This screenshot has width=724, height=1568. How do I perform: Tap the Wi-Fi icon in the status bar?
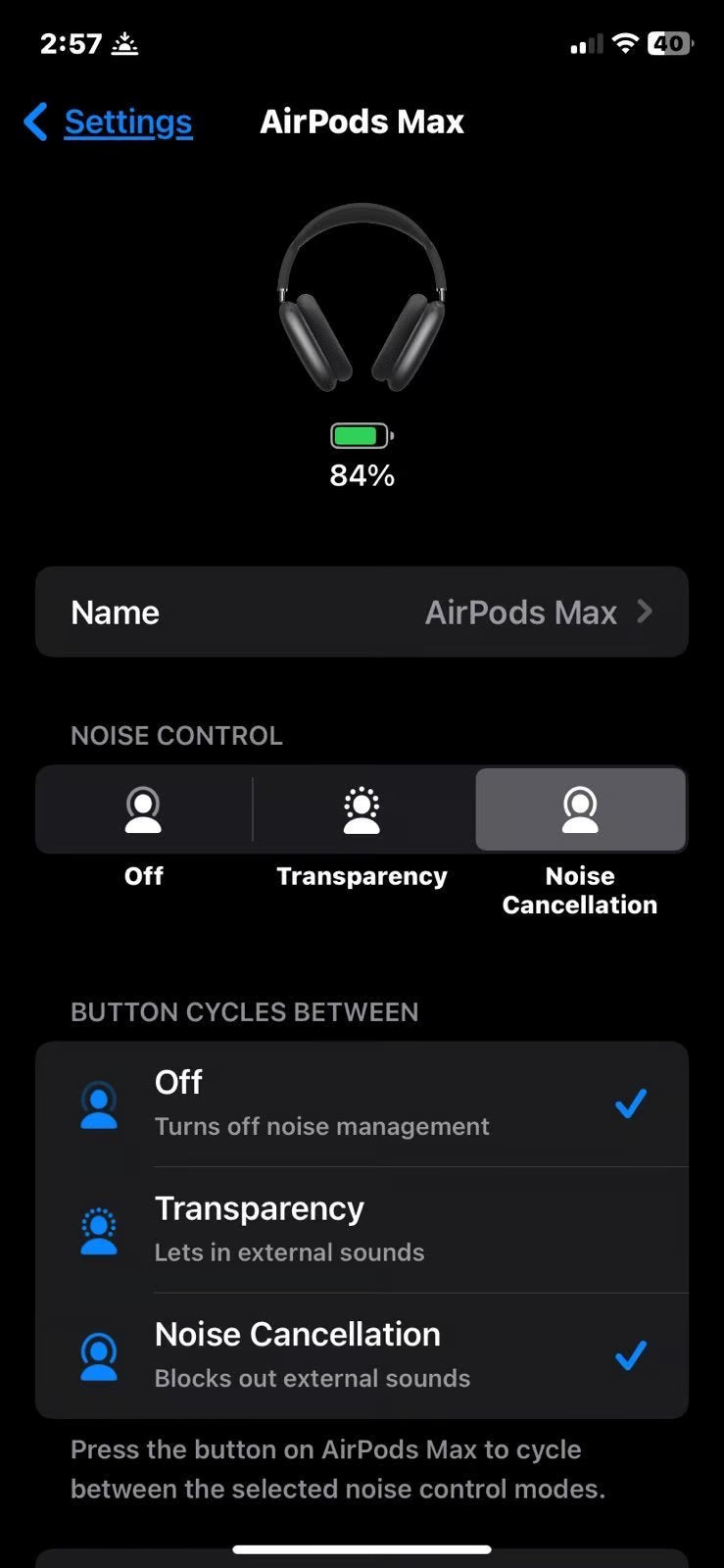[624, 43]
